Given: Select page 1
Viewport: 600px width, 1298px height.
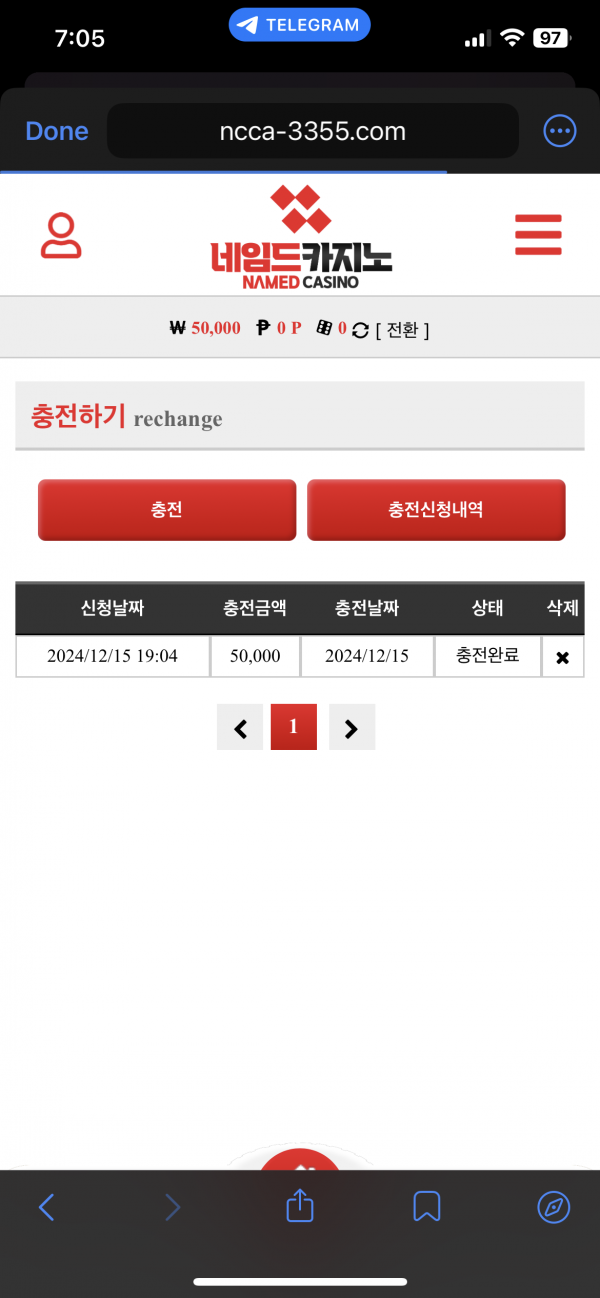Looking at the screenshot, I should point(293,727).
